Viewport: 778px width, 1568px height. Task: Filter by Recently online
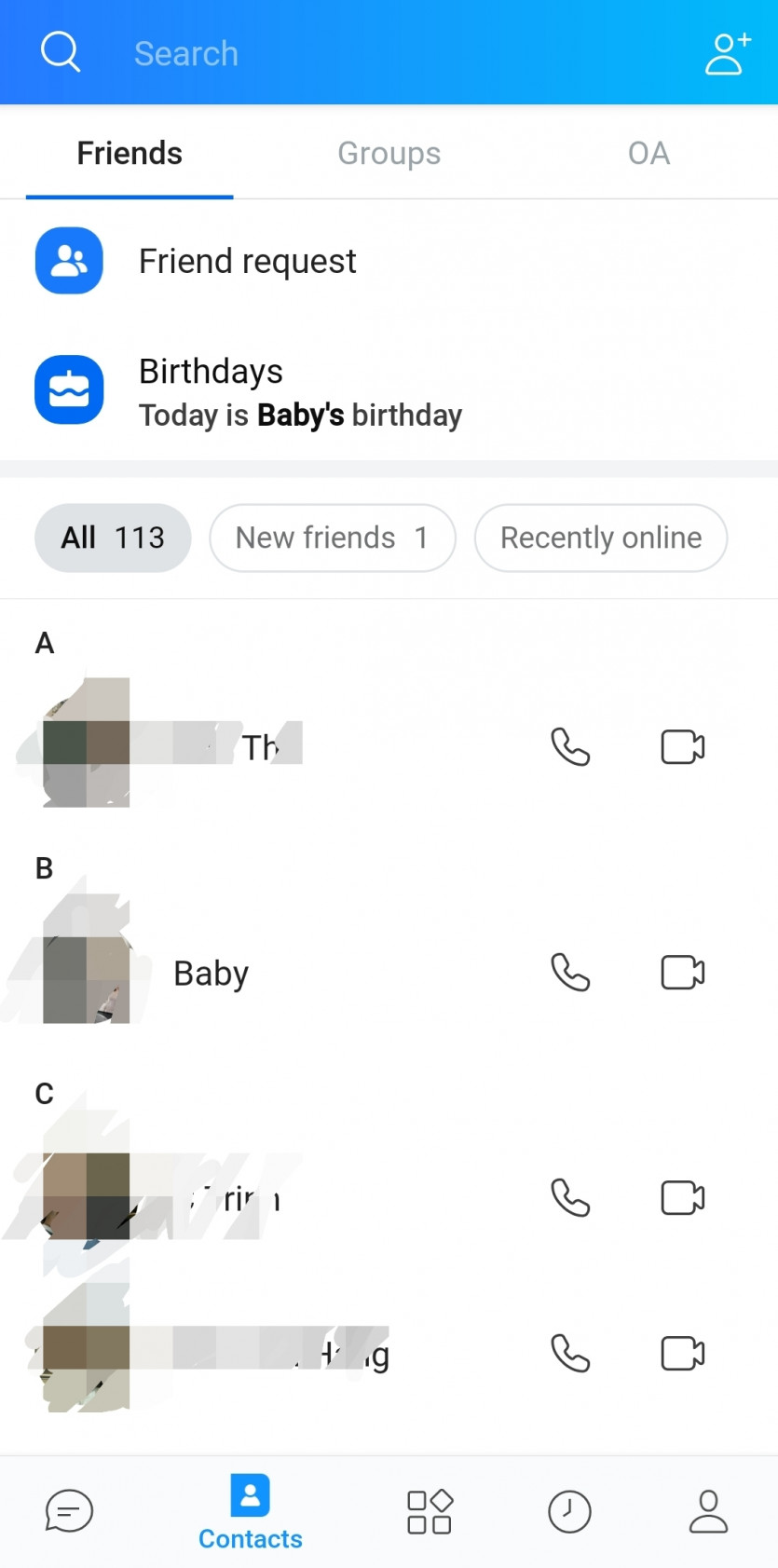pyautogui.click(x=600, y=538)
